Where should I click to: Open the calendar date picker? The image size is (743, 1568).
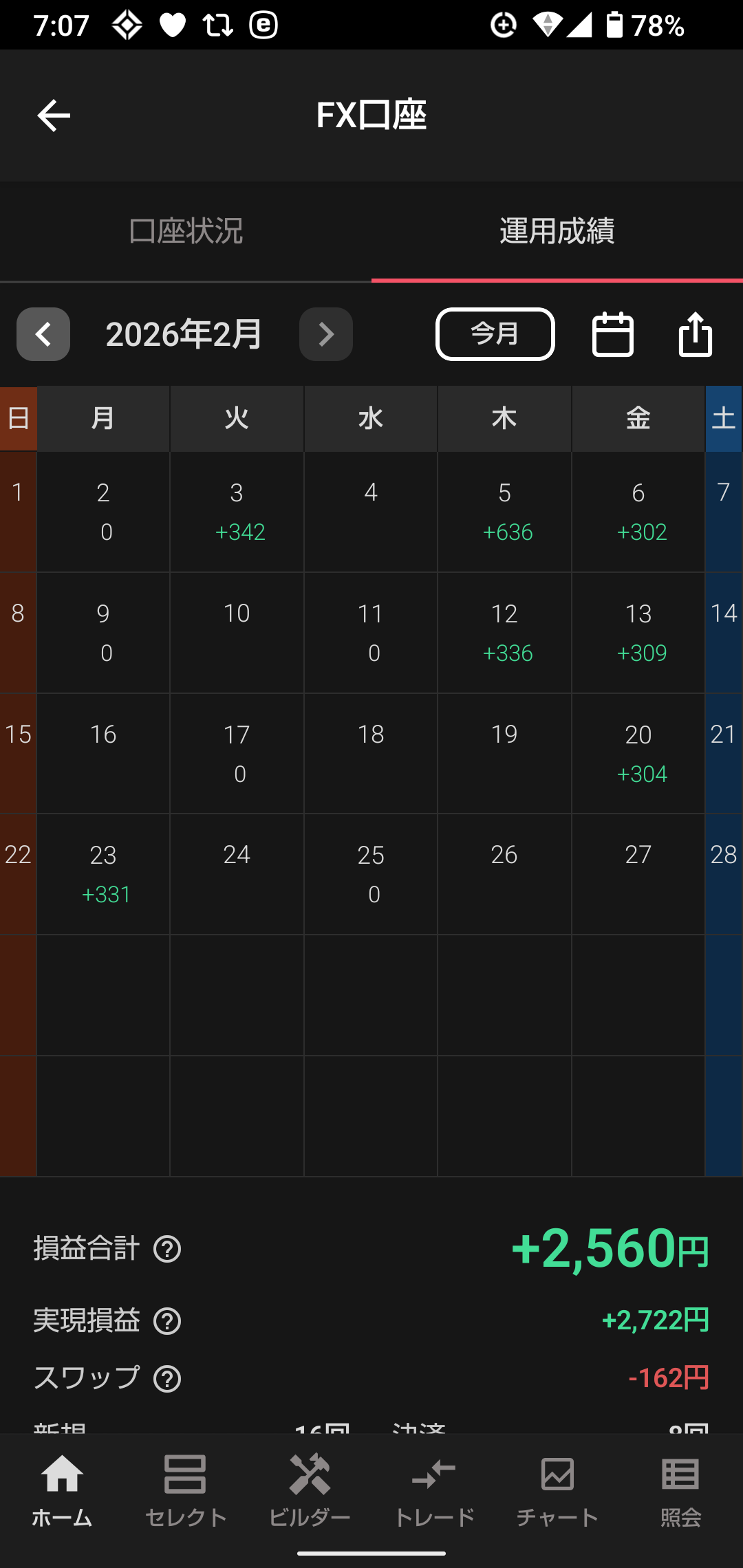click(x=612, y=334)
